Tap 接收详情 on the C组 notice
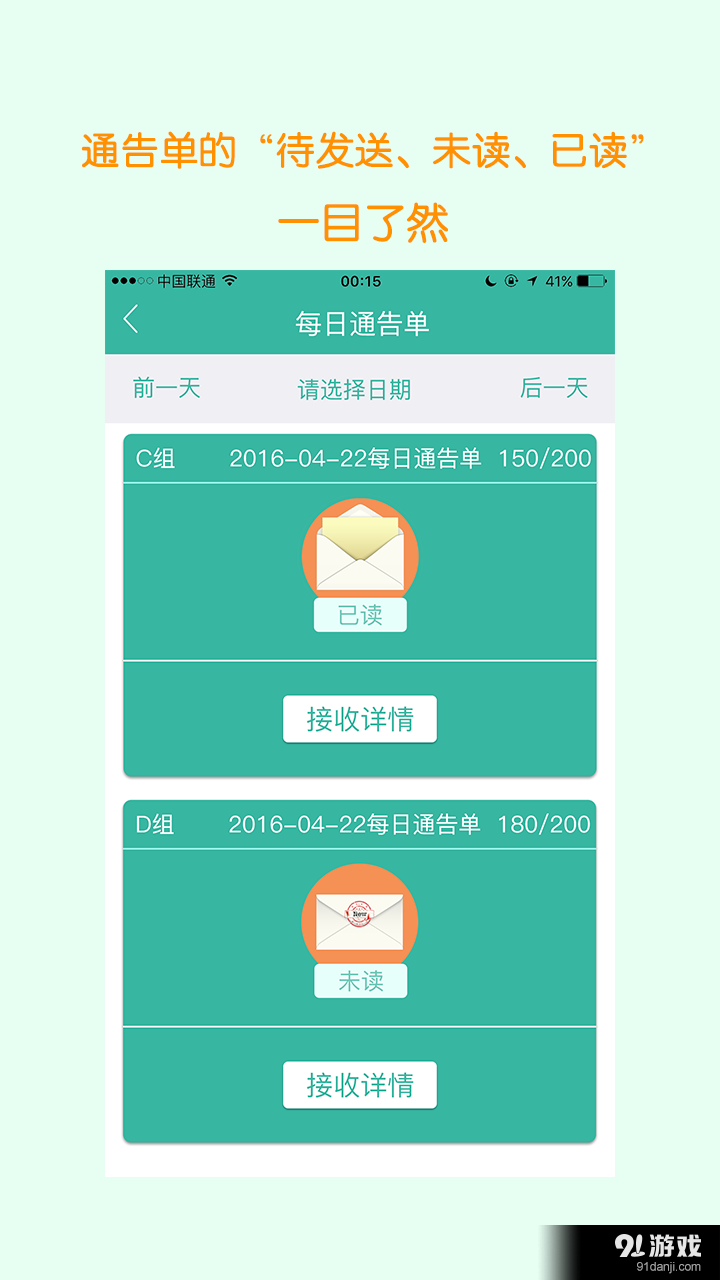 pos(360,719)
